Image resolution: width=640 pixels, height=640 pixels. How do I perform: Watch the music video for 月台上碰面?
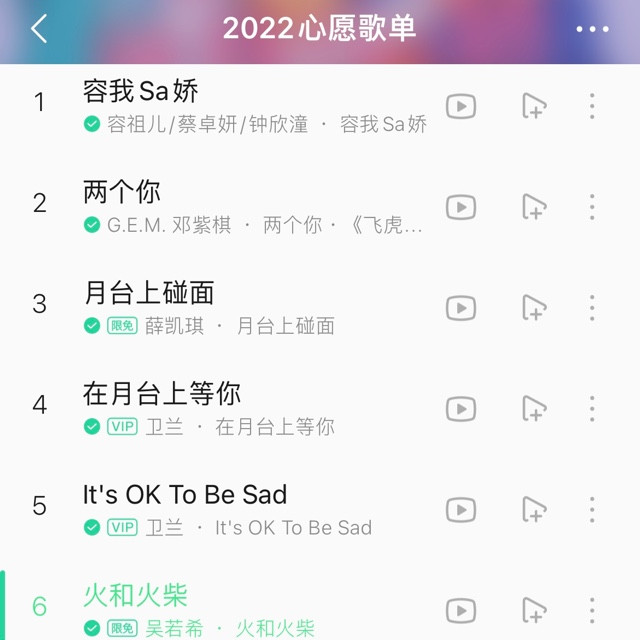click(x=460, y=308)
